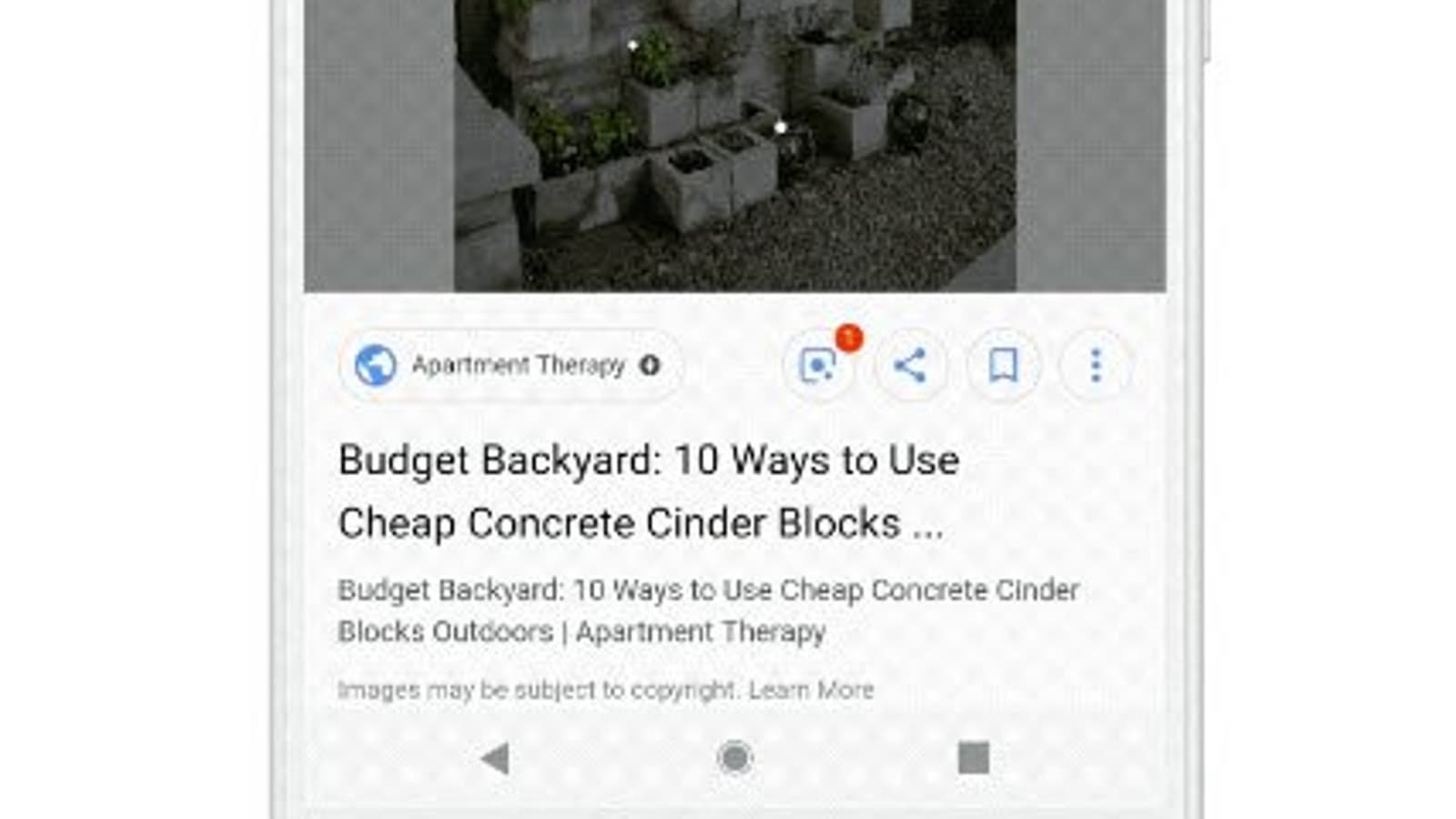Image resolution: width=1456 pixels, height=819 pixels.
Task: Open the three-dot overflow menu
Action: [1096, 366]
